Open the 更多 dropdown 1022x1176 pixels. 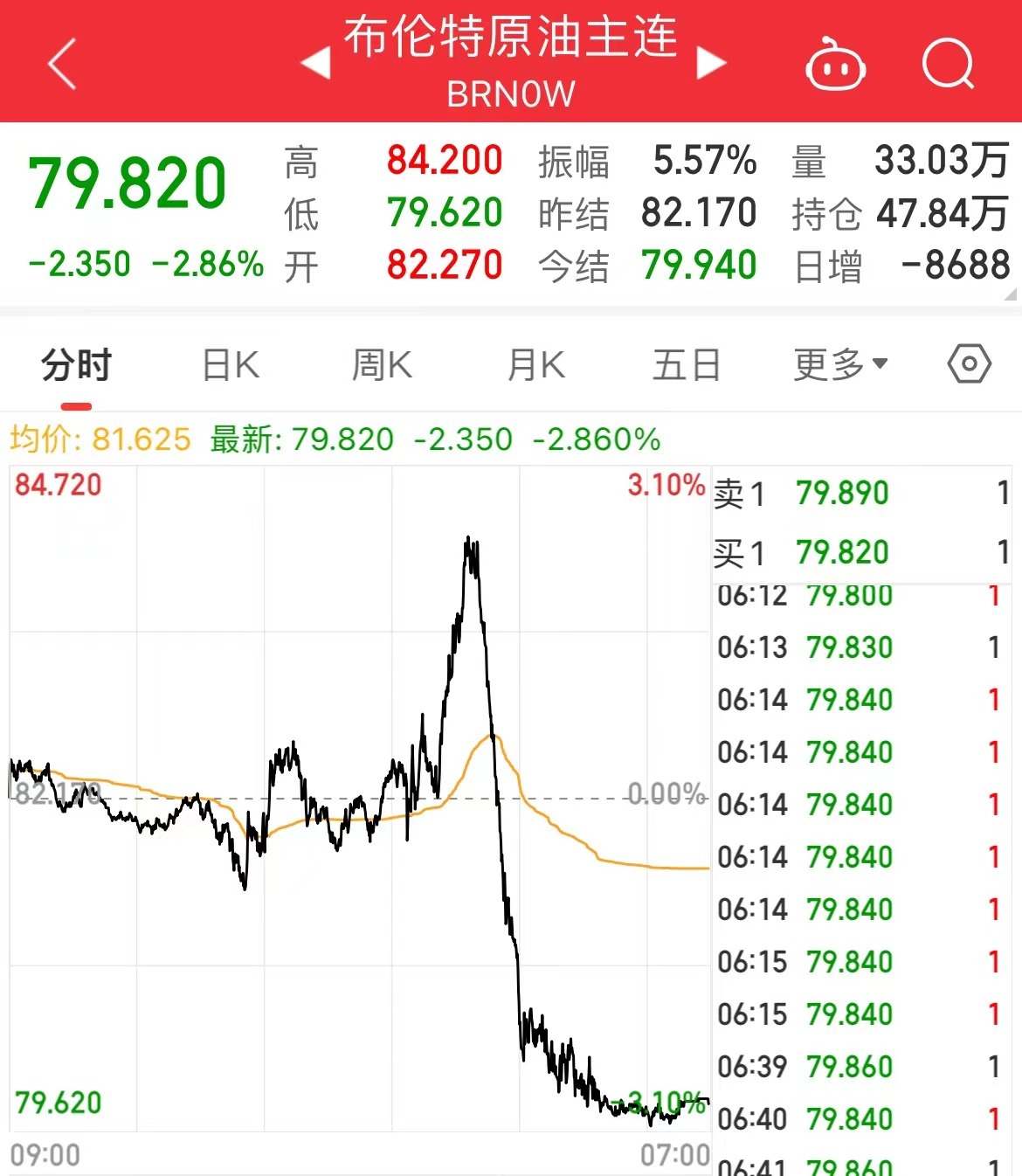837,365
